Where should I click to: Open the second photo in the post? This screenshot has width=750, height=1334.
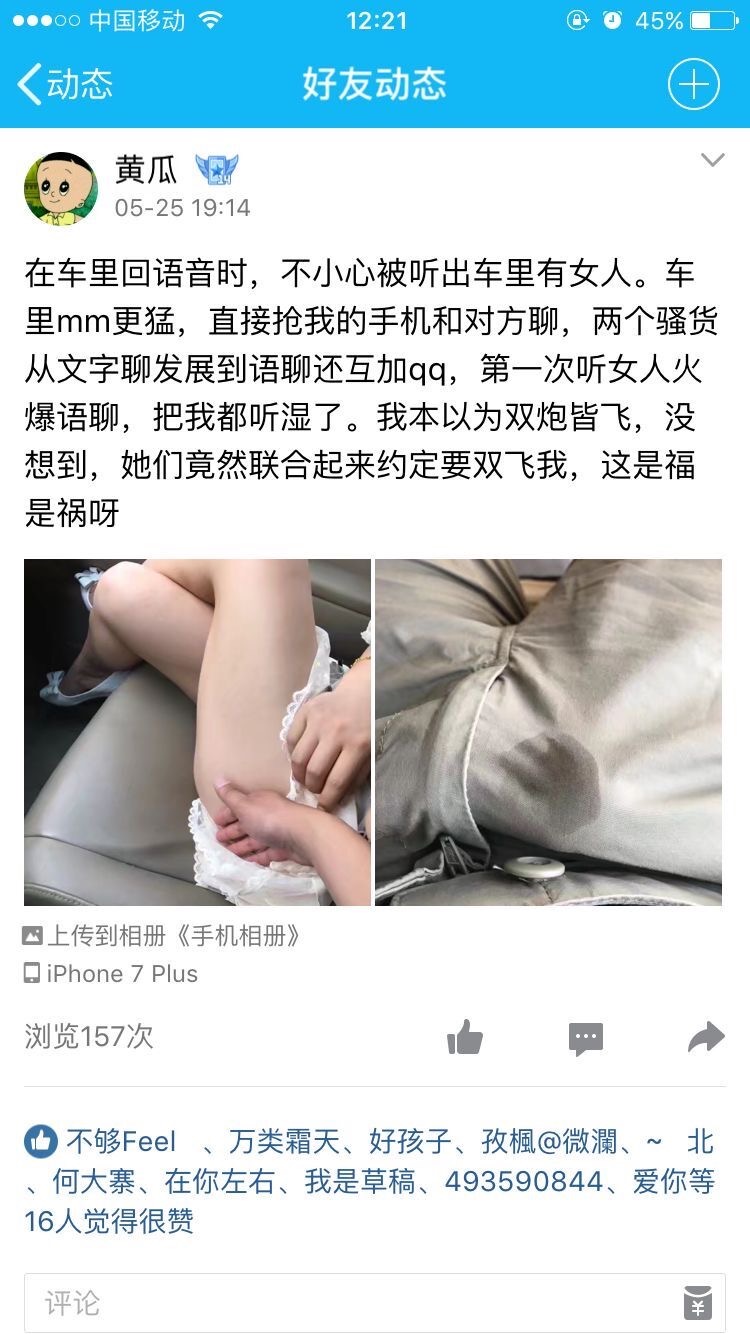(x=548, y=732)
